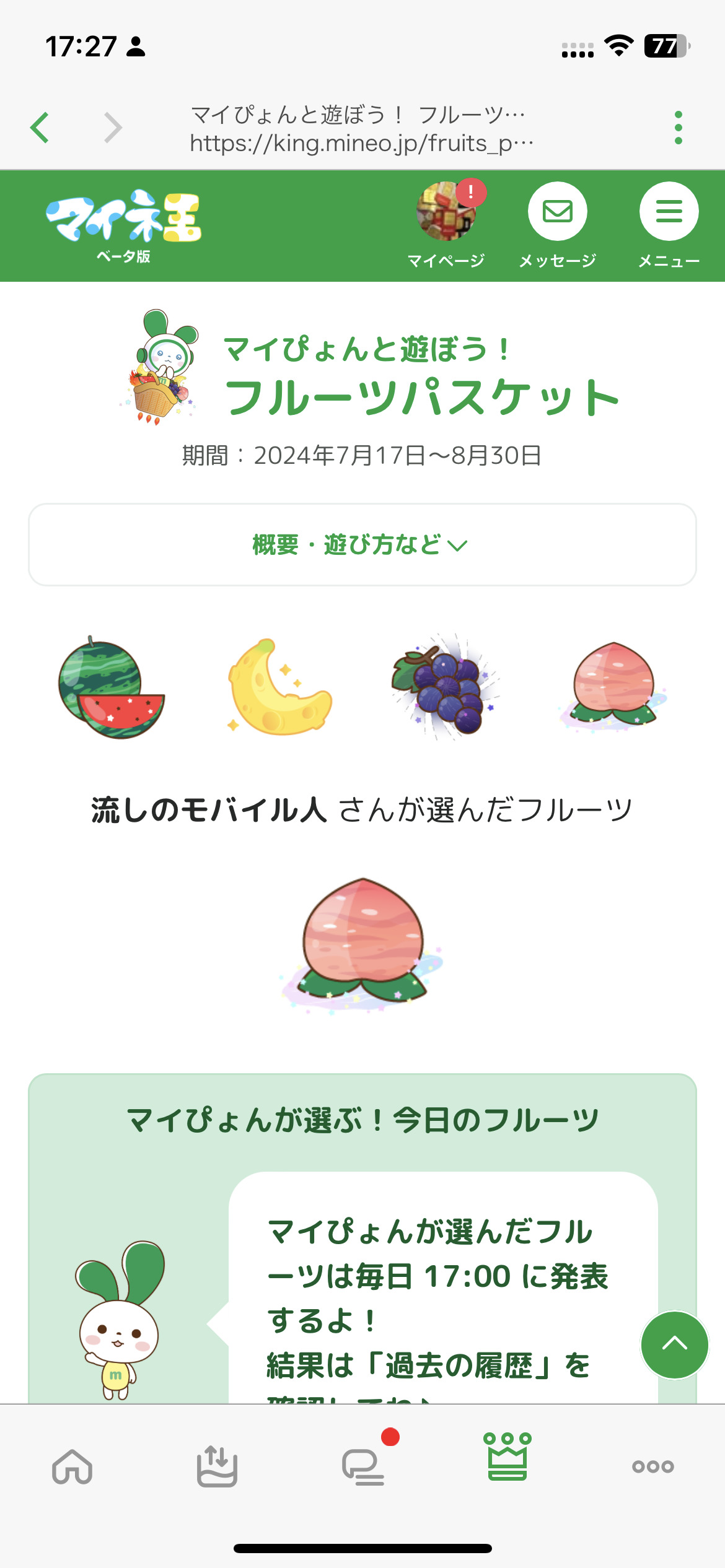This screenshot has height=1568, width=725.
Task: Select the peach in the fruit row
Action: (613, 687)
